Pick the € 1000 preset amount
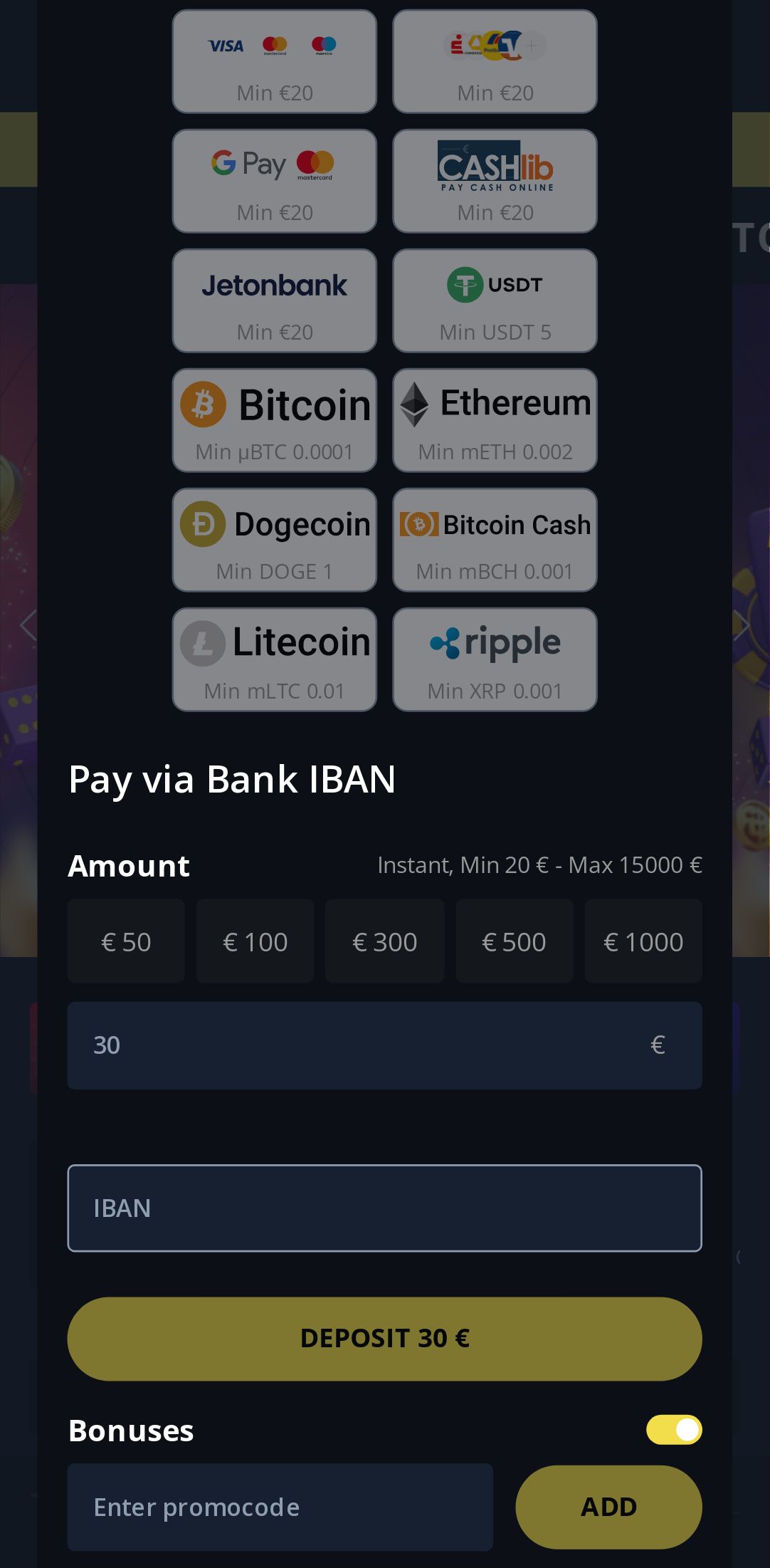Screen dimensions: 770x1568 click(x=643, y=941)
